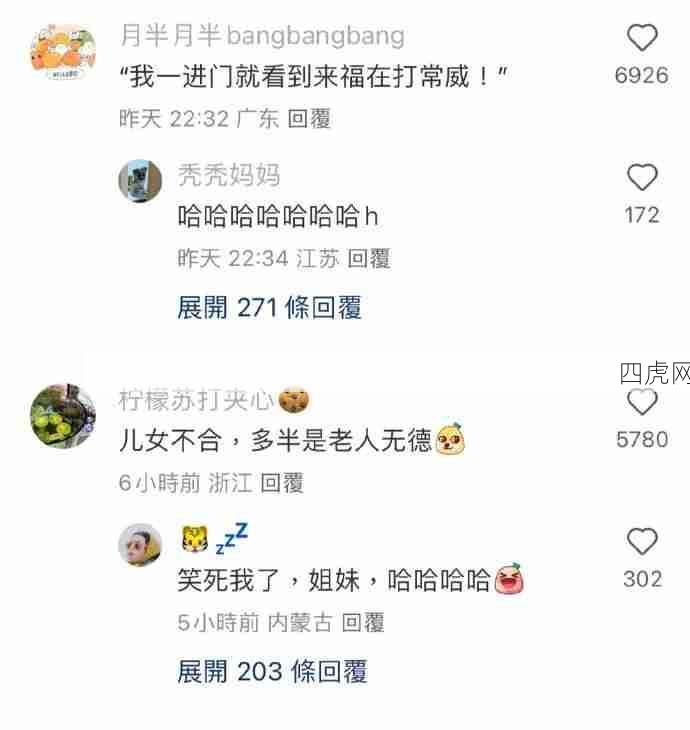Open 秃秃妈妈's profile avatar

tap(140, 181)
